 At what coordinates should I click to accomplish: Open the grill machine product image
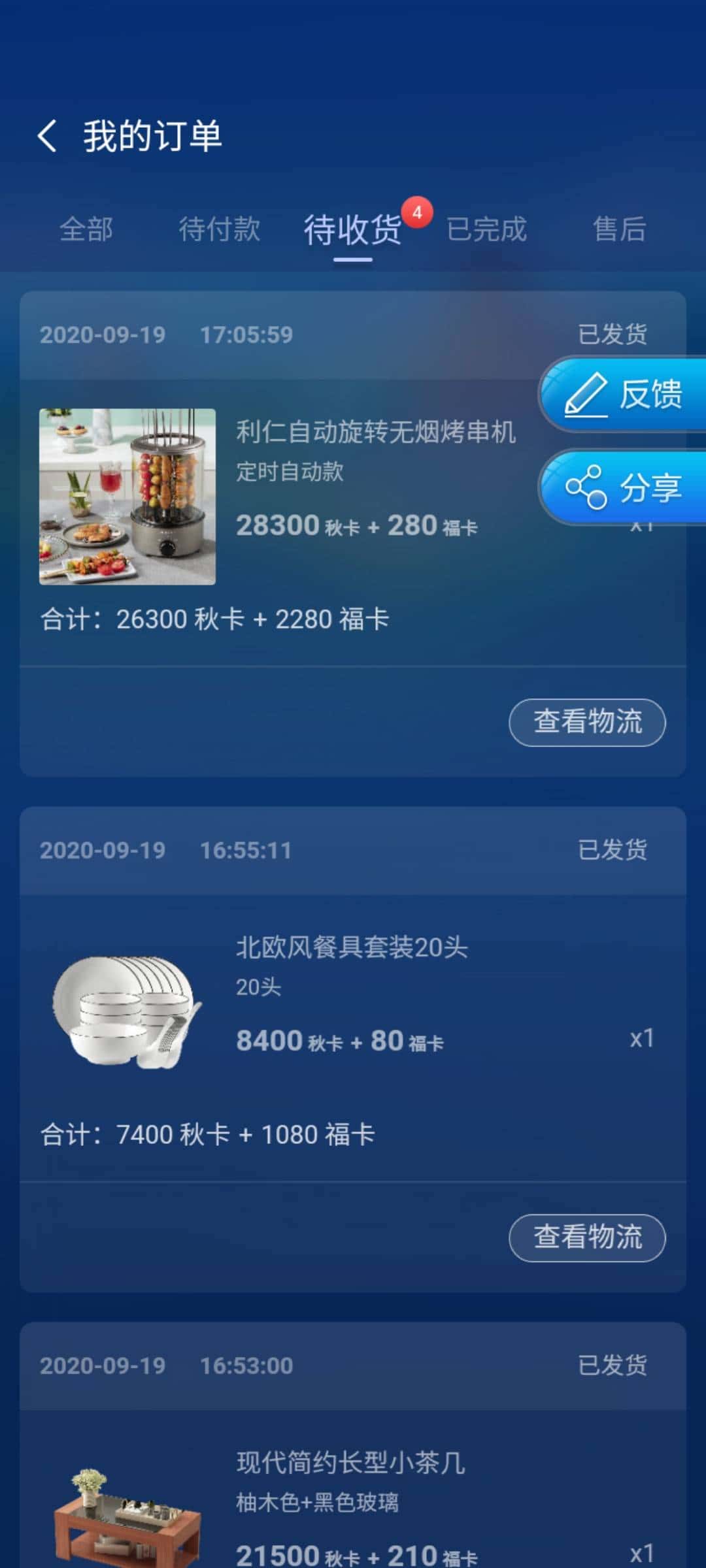(x=127, y=497)
